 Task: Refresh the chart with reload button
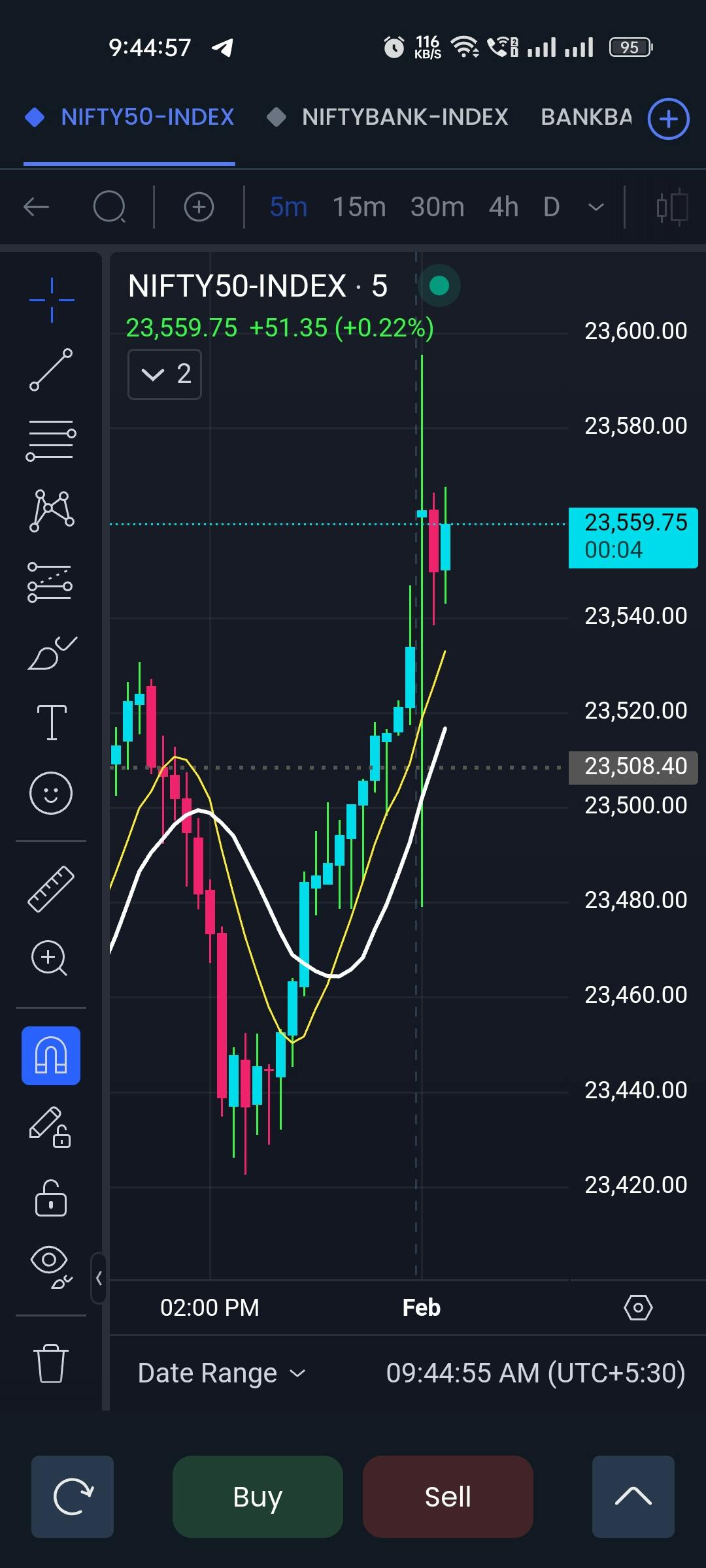click(x=73, y=1496)
